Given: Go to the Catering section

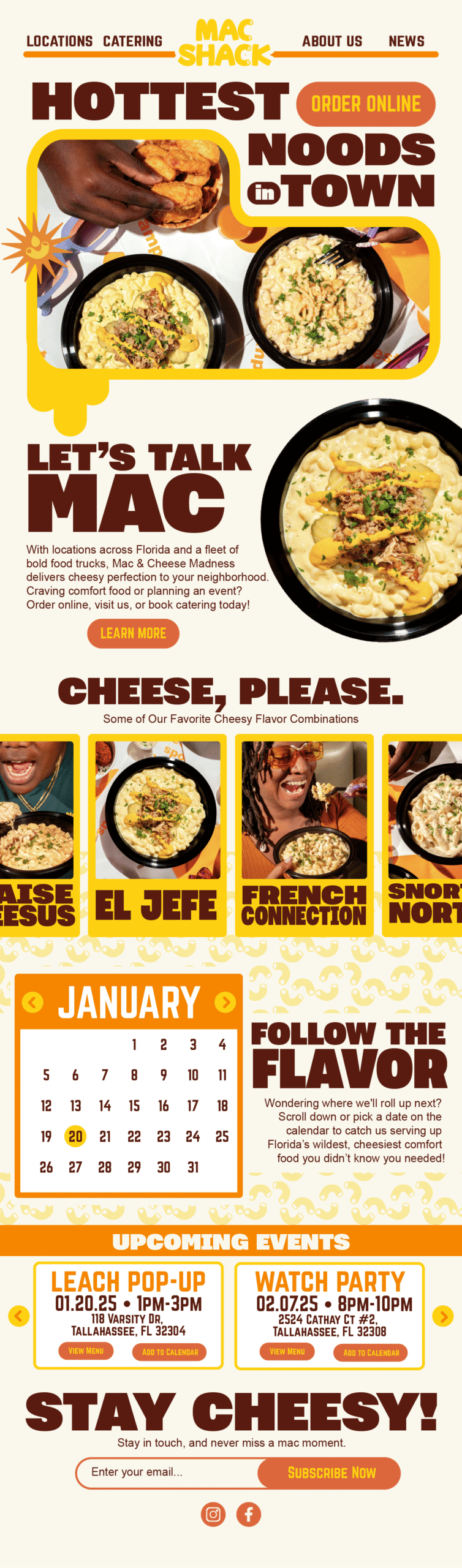Looking at the screenshot, I should (132, 41).
